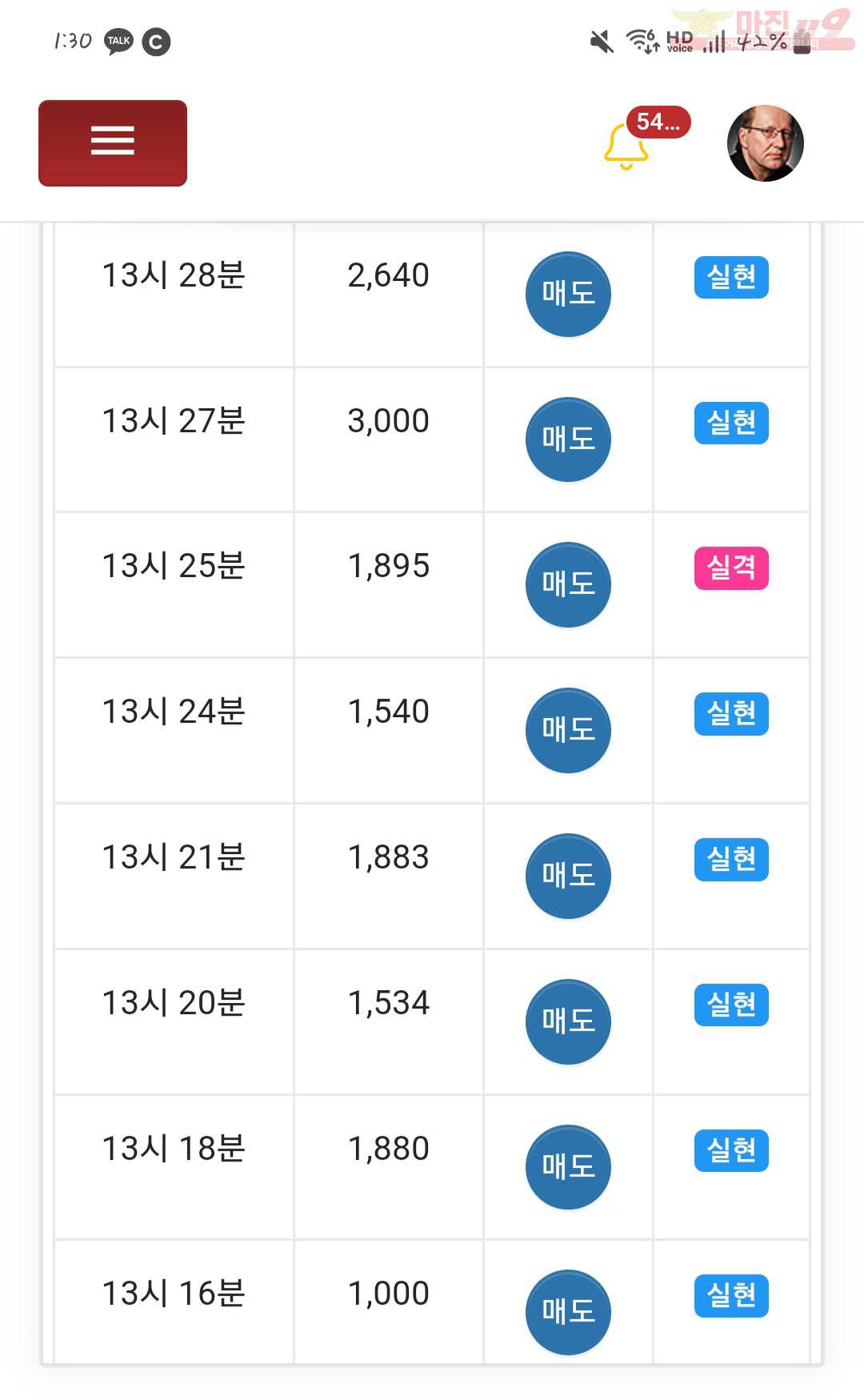The image size is (864, 1400).
Task: Tap 매도 button in 13시 16분 row
Action: coord(568,1313)
